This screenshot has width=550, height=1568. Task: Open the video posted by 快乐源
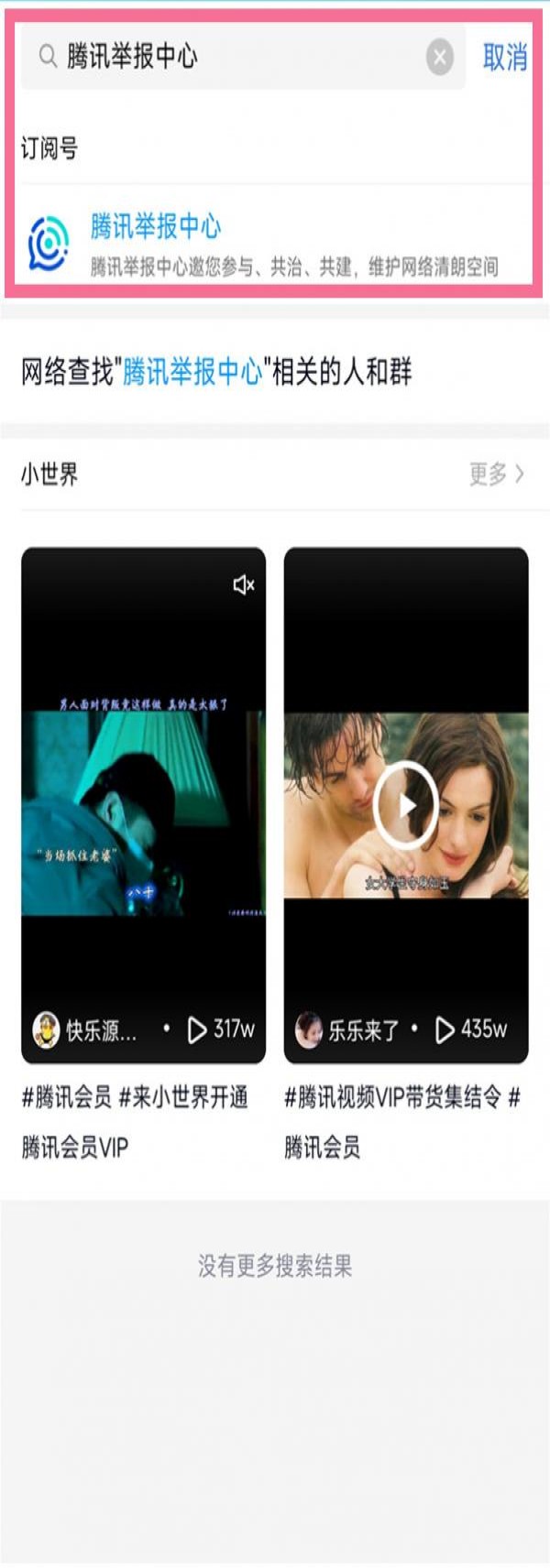tap(144, 806)
